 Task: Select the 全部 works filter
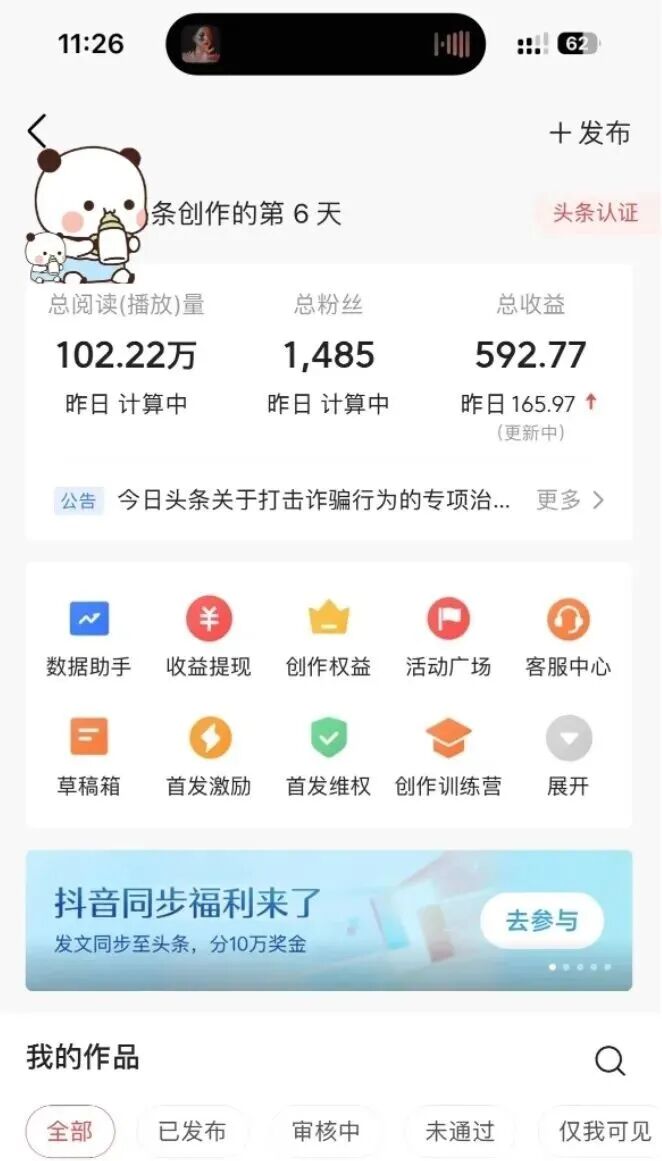[x=70, y=1131]
